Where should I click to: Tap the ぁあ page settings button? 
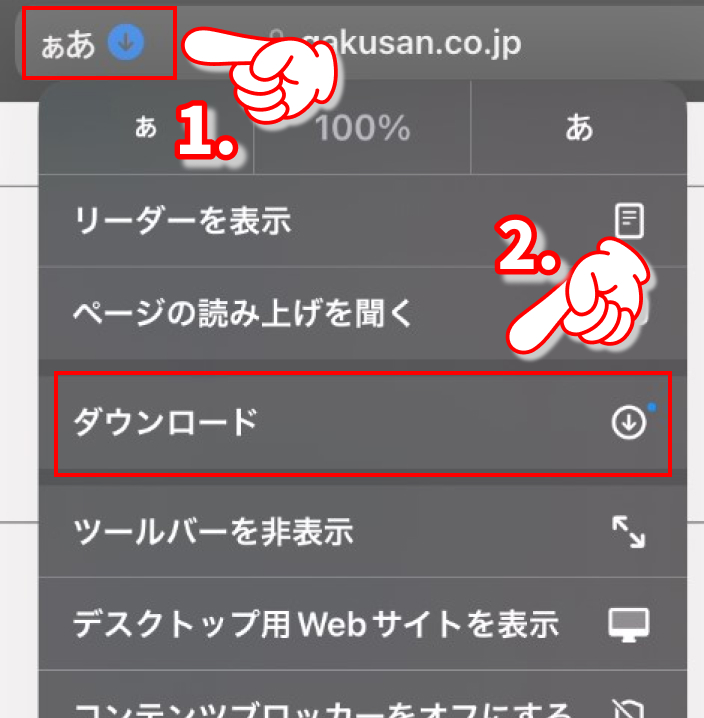click(x=69, y=44)
